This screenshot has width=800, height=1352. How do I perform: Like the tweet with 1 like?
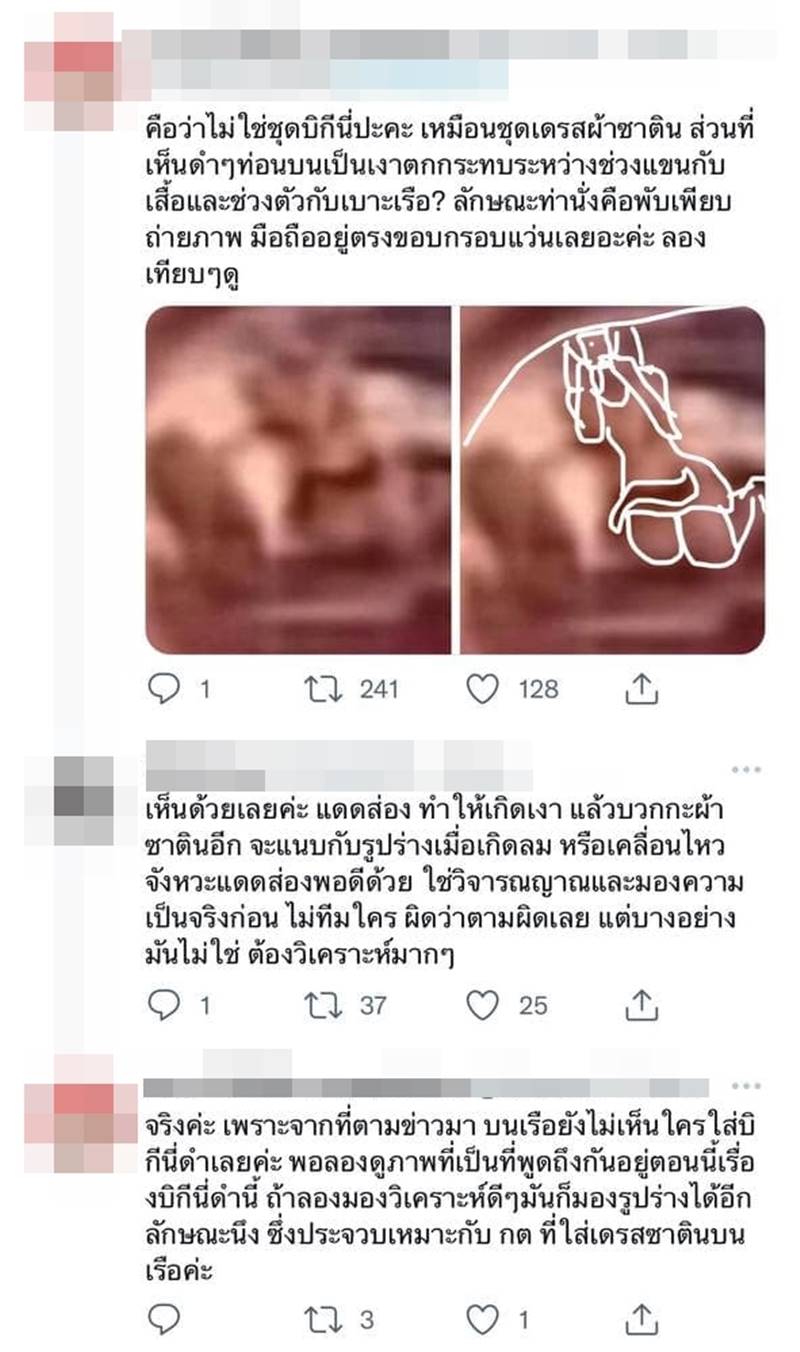(x=482, y=1320)
